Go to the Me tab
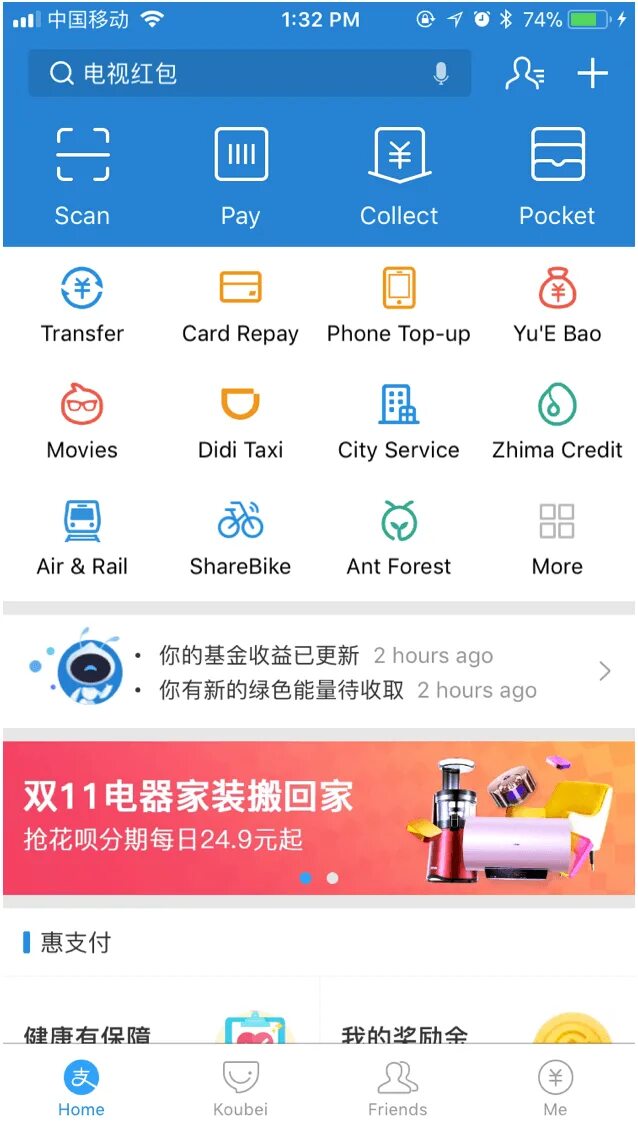Screen dimensions: 638x1142 point(555,1088)
